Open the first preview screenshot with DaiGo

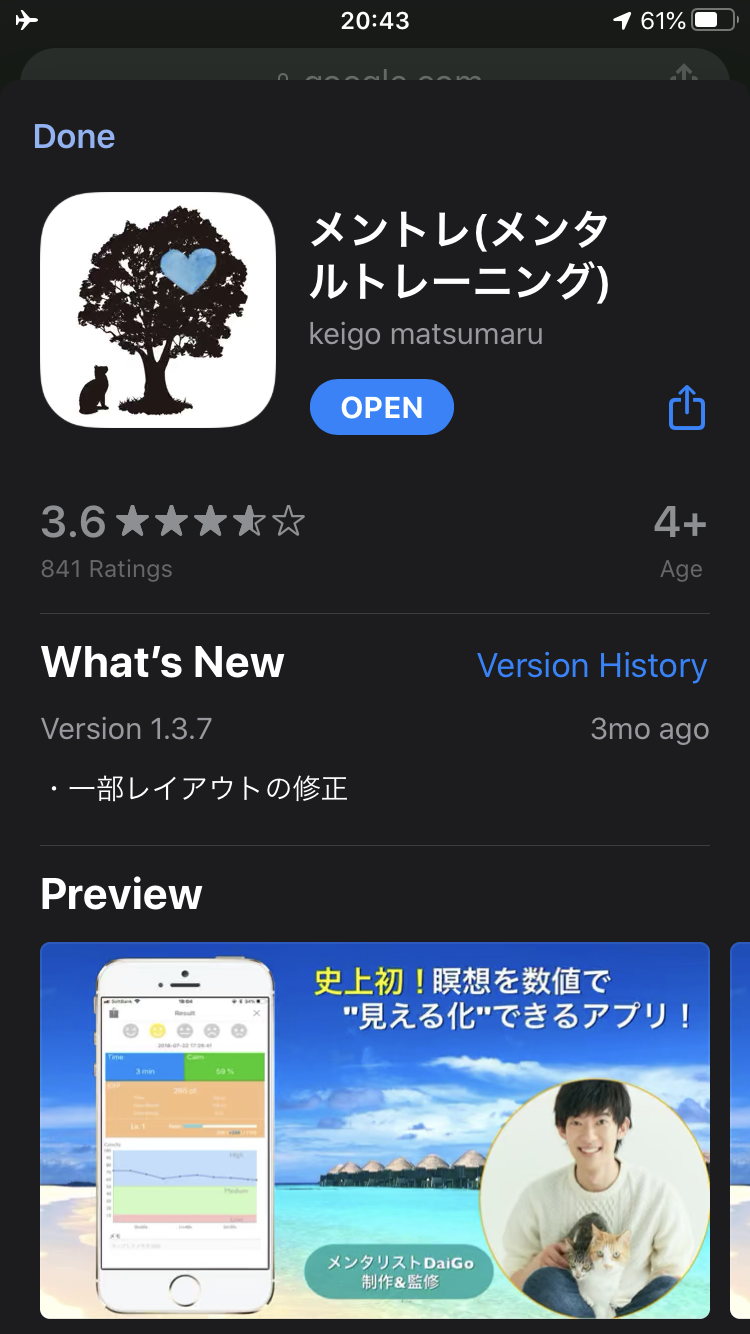[x=375, y=1130]
